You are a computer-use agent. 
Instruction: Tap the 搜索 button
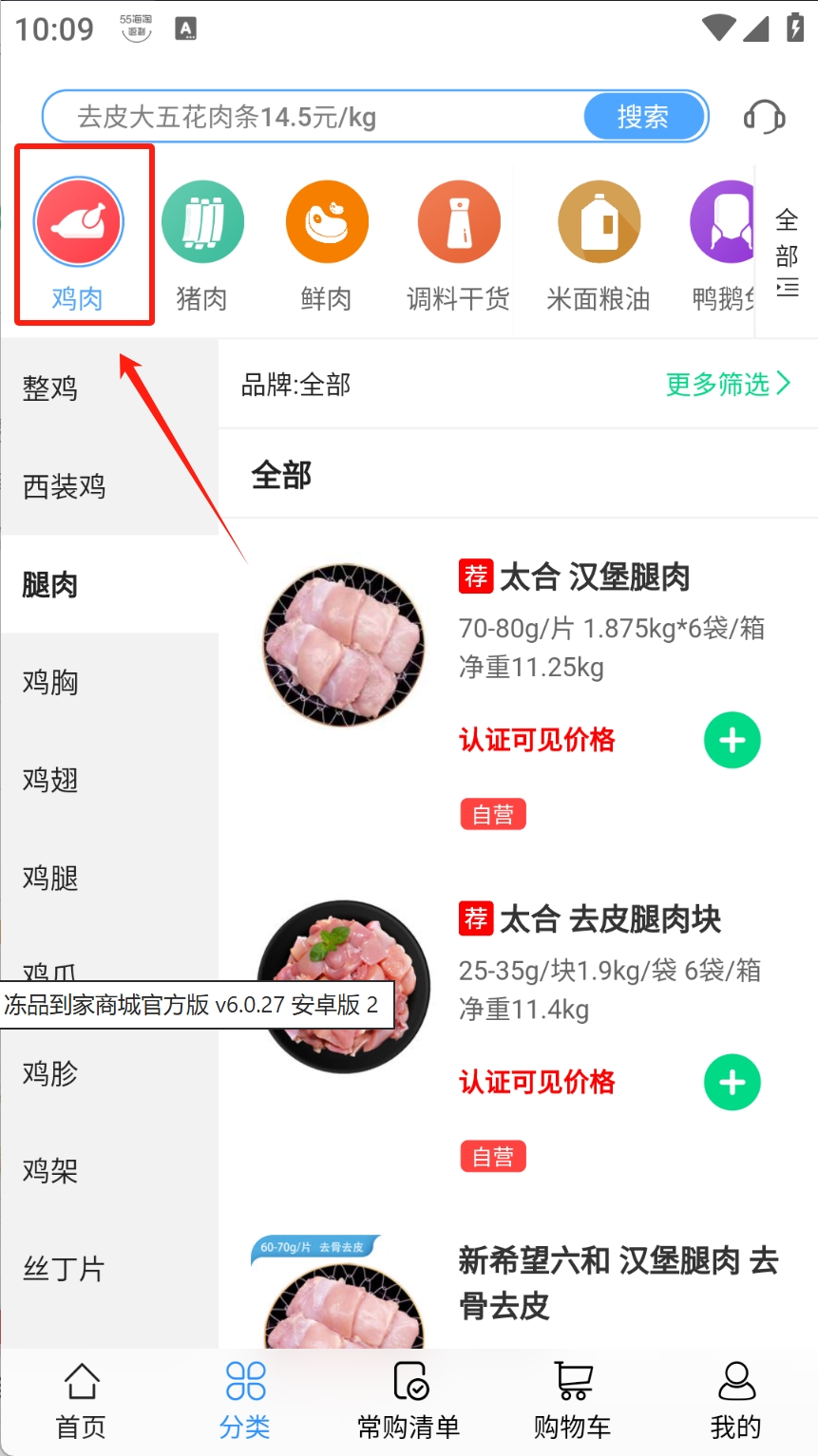pos(644,117)
